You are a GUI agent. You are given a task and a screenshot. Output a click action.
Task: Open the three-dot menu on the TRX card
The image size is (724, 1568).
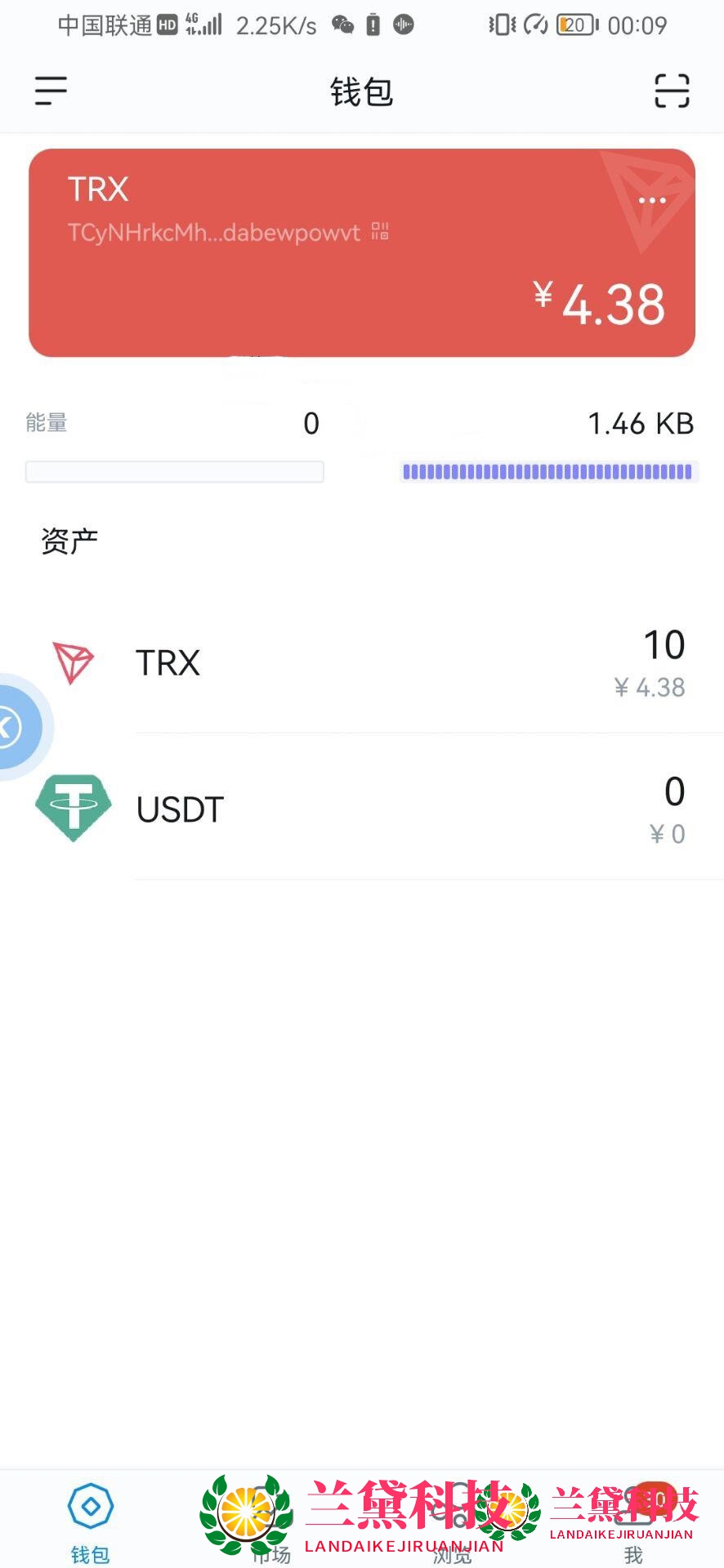(652, 200)
